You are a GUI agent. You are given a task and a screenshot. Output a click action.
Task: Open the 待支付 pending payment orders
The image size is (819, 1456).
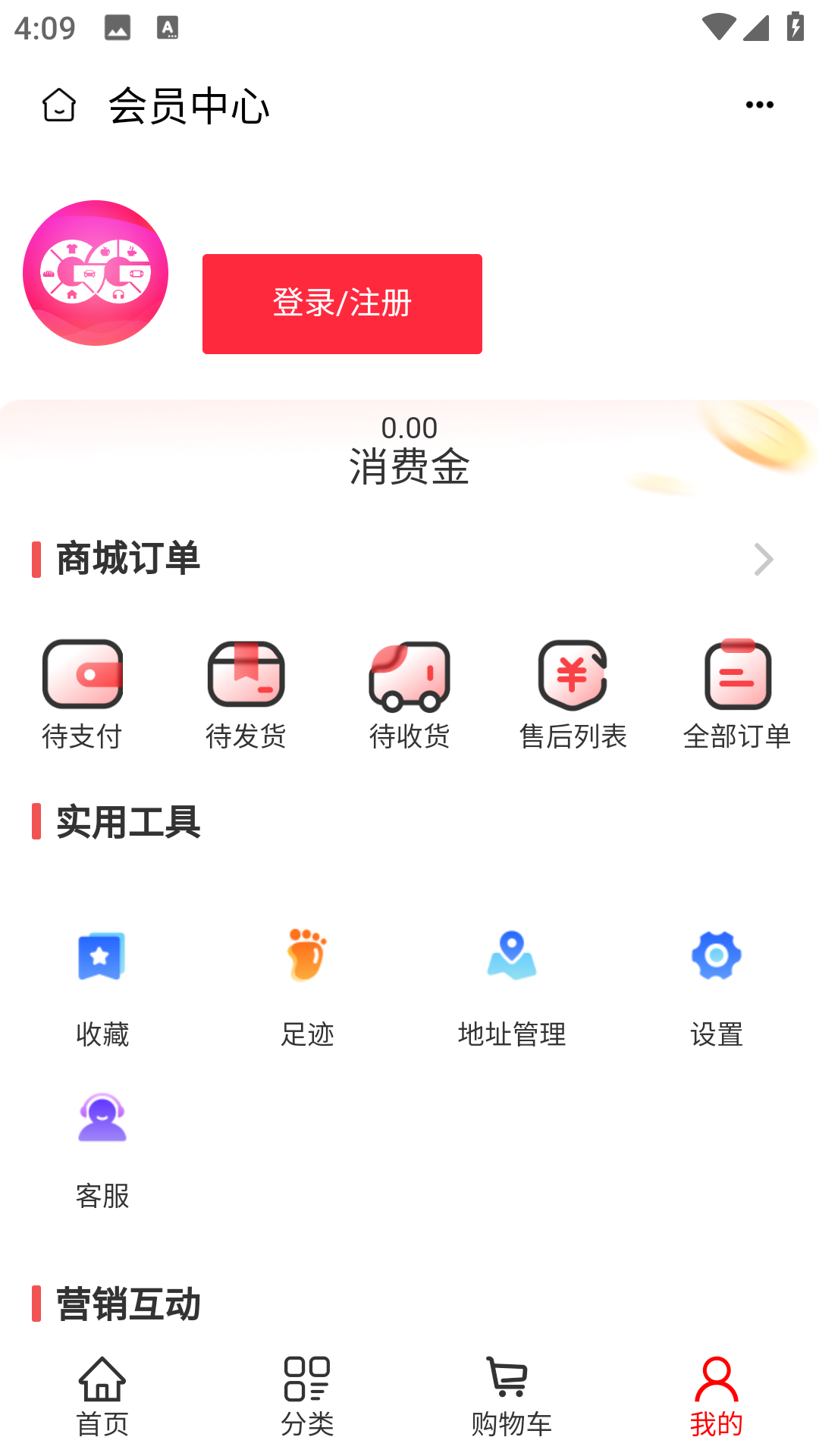pos(83,690)
